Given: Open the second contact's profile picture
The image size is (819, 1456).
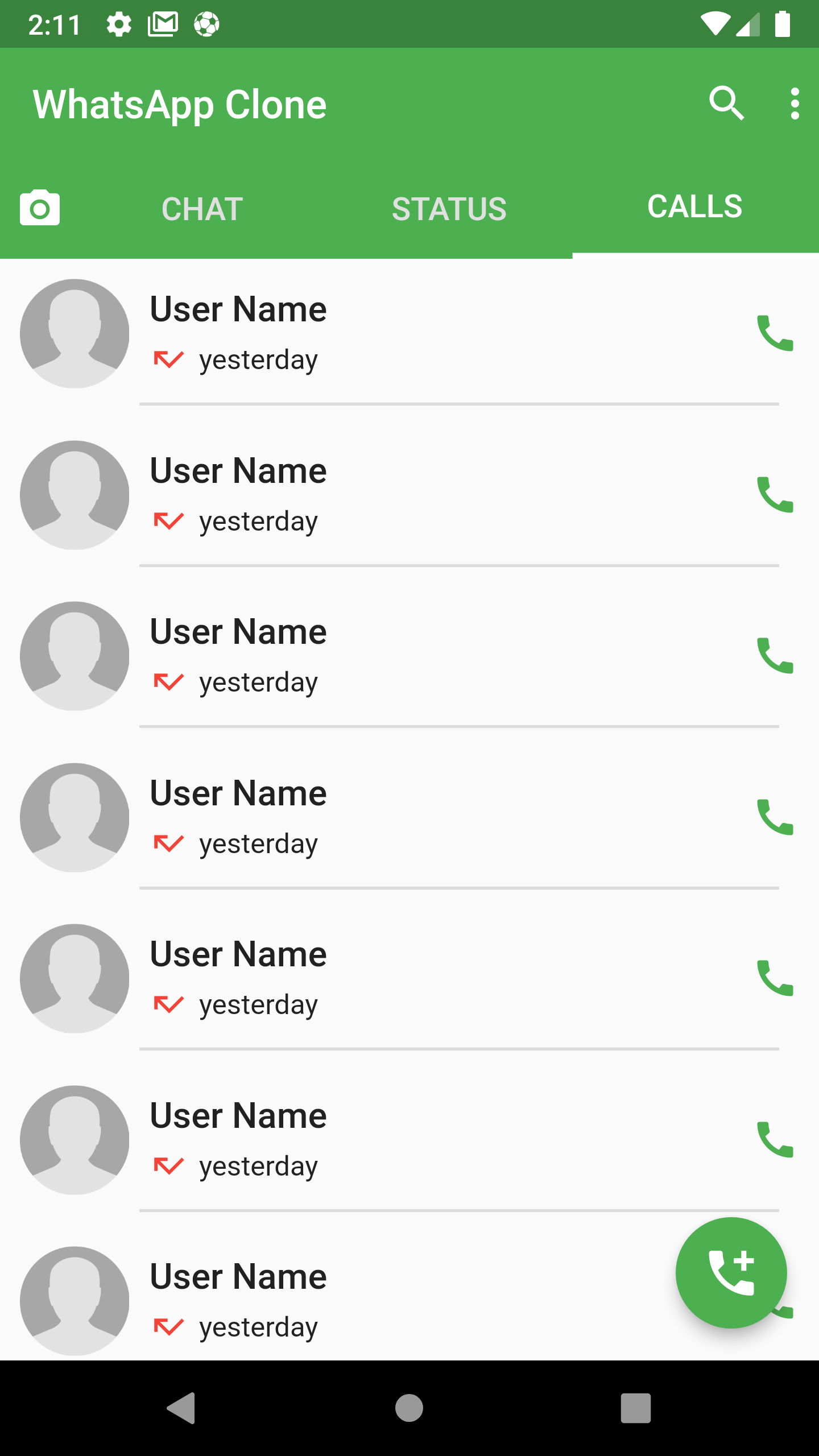Looking at the screenshot, I should pos(75,494).
